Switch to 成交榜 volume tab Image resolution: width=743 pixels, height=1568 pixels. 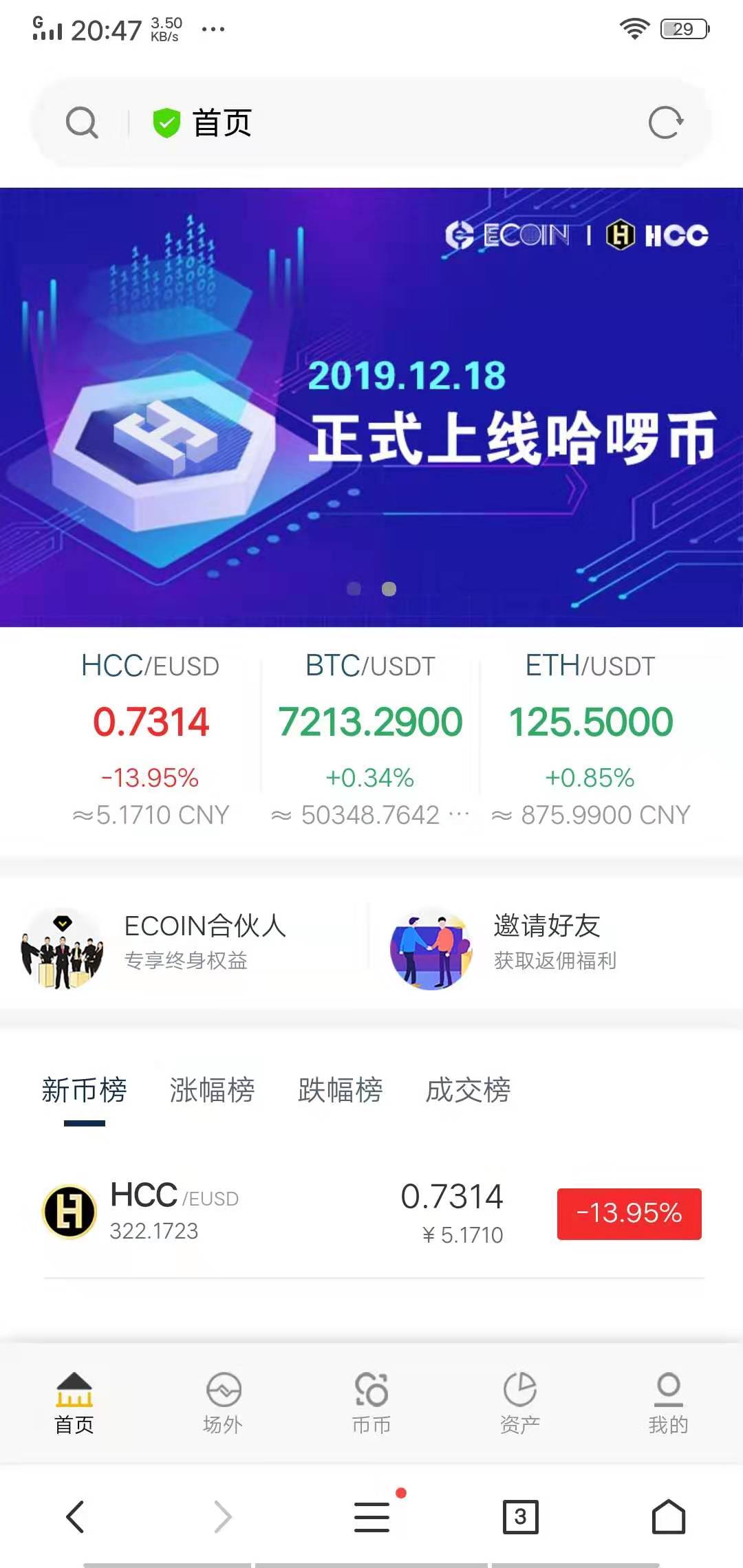[x=468, y=1091]
